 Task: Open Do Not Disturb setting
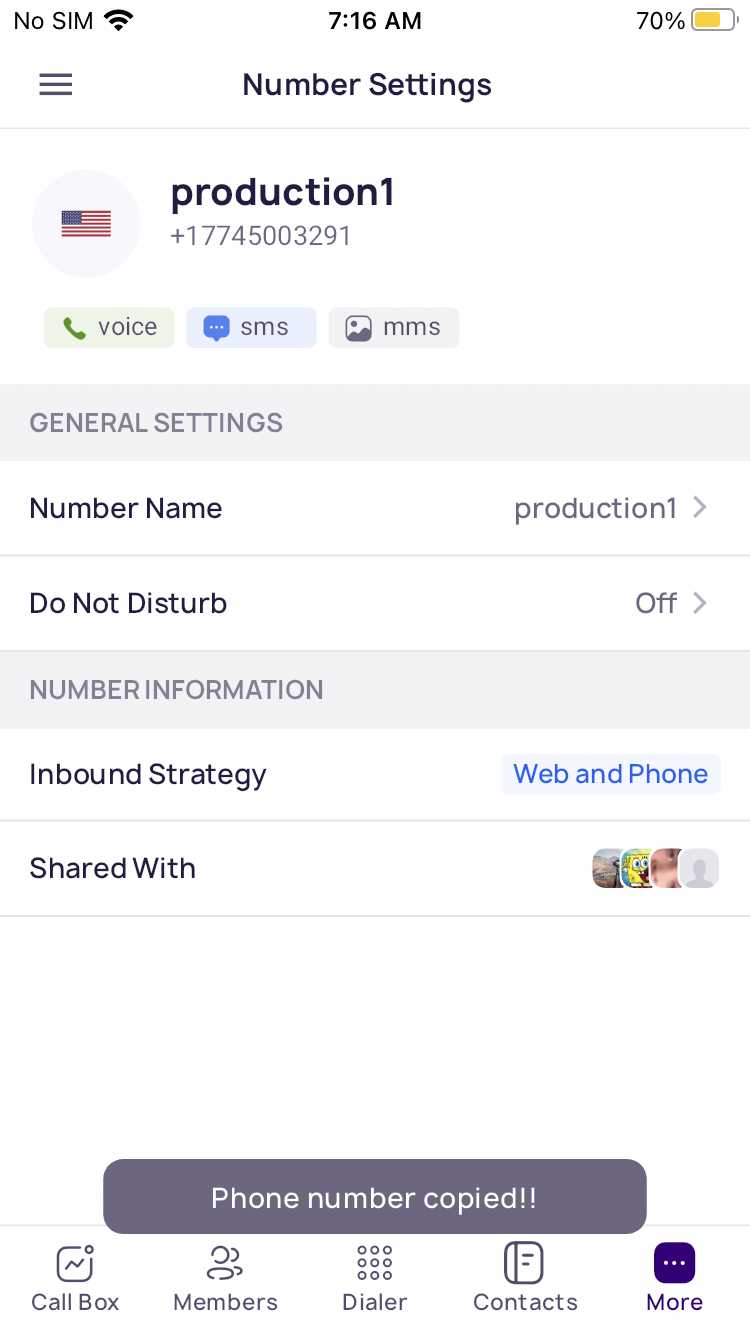coord(375,603)
